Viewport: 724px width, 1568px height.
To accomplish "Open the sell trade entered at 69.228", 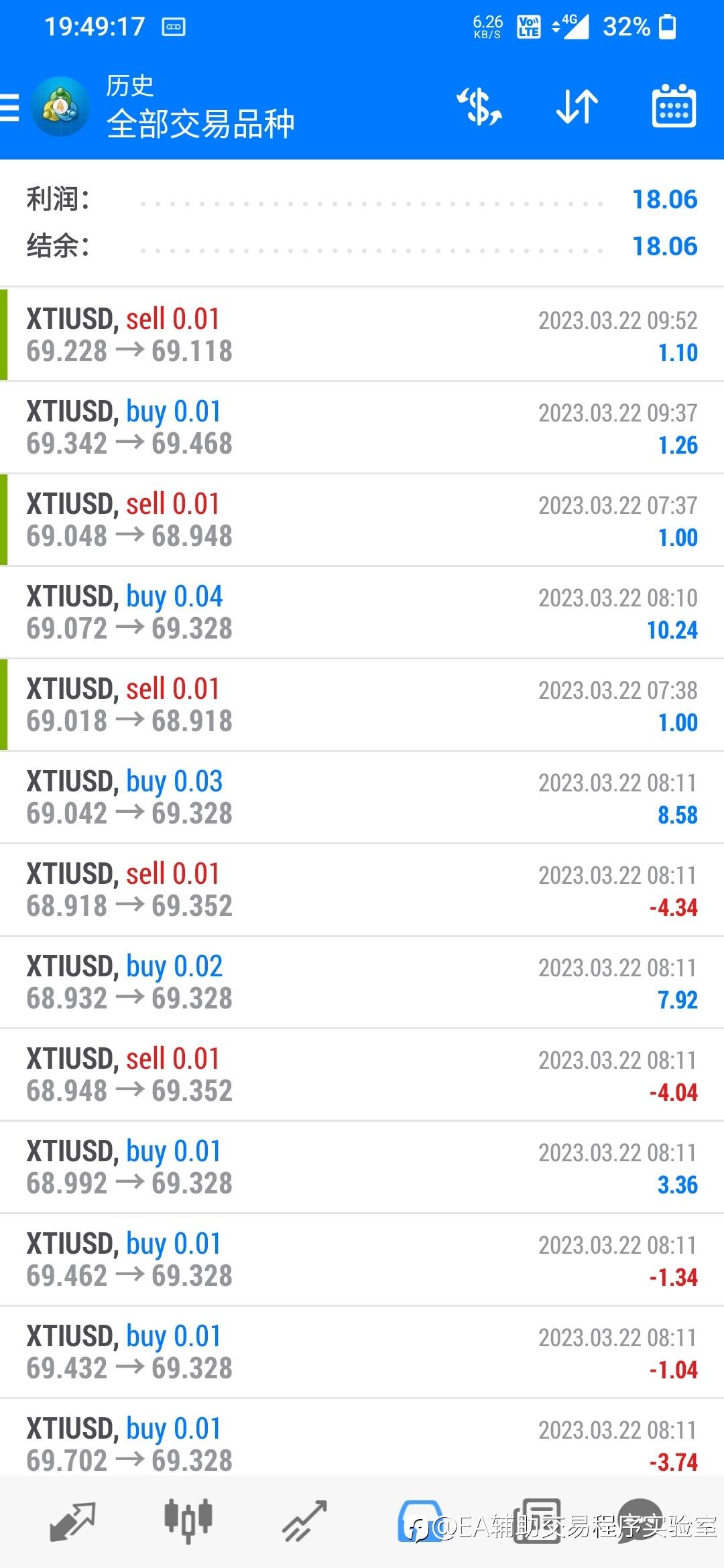I will (x=362, y=335).
